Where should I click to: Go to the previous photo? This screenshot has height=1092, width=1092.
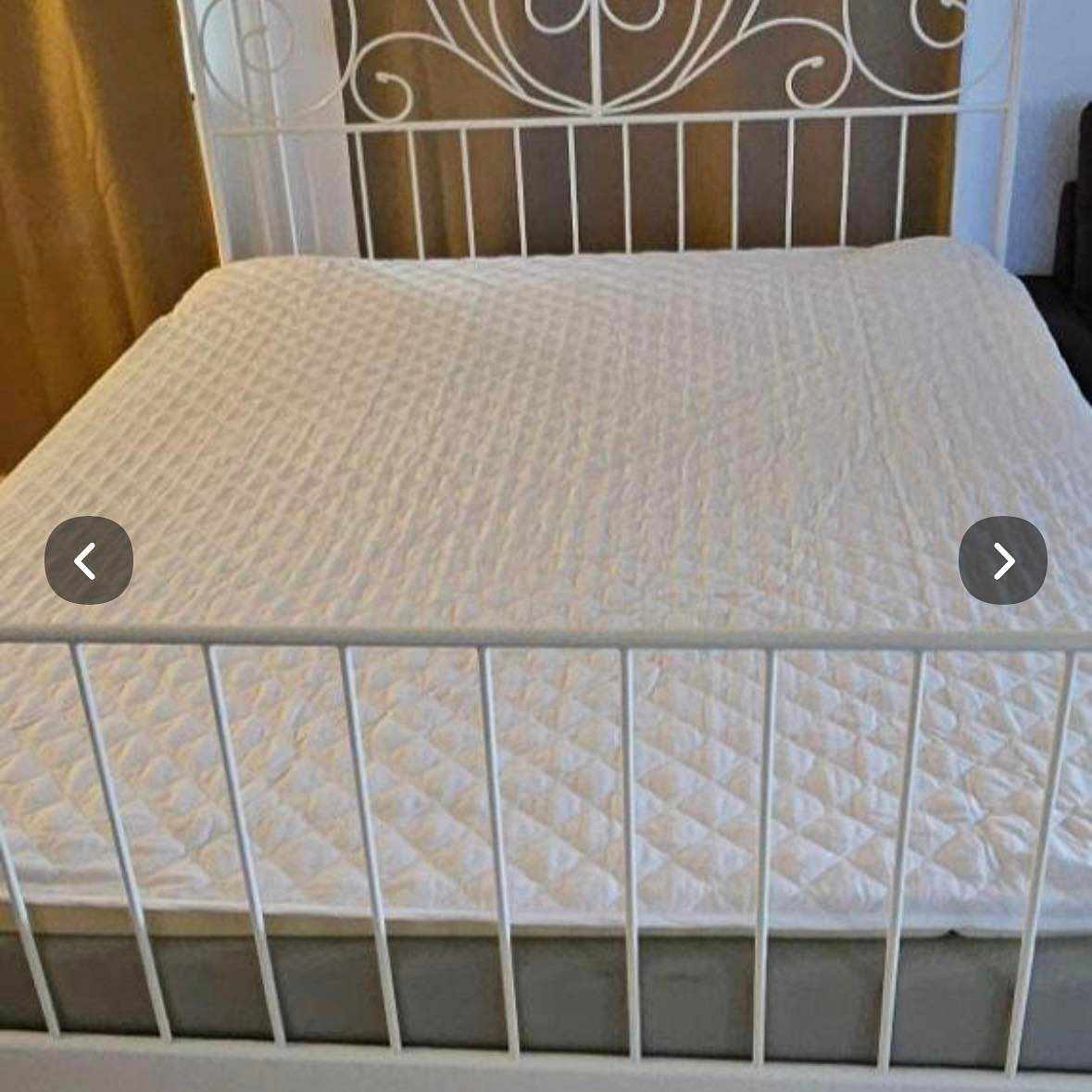click(89, 560)
